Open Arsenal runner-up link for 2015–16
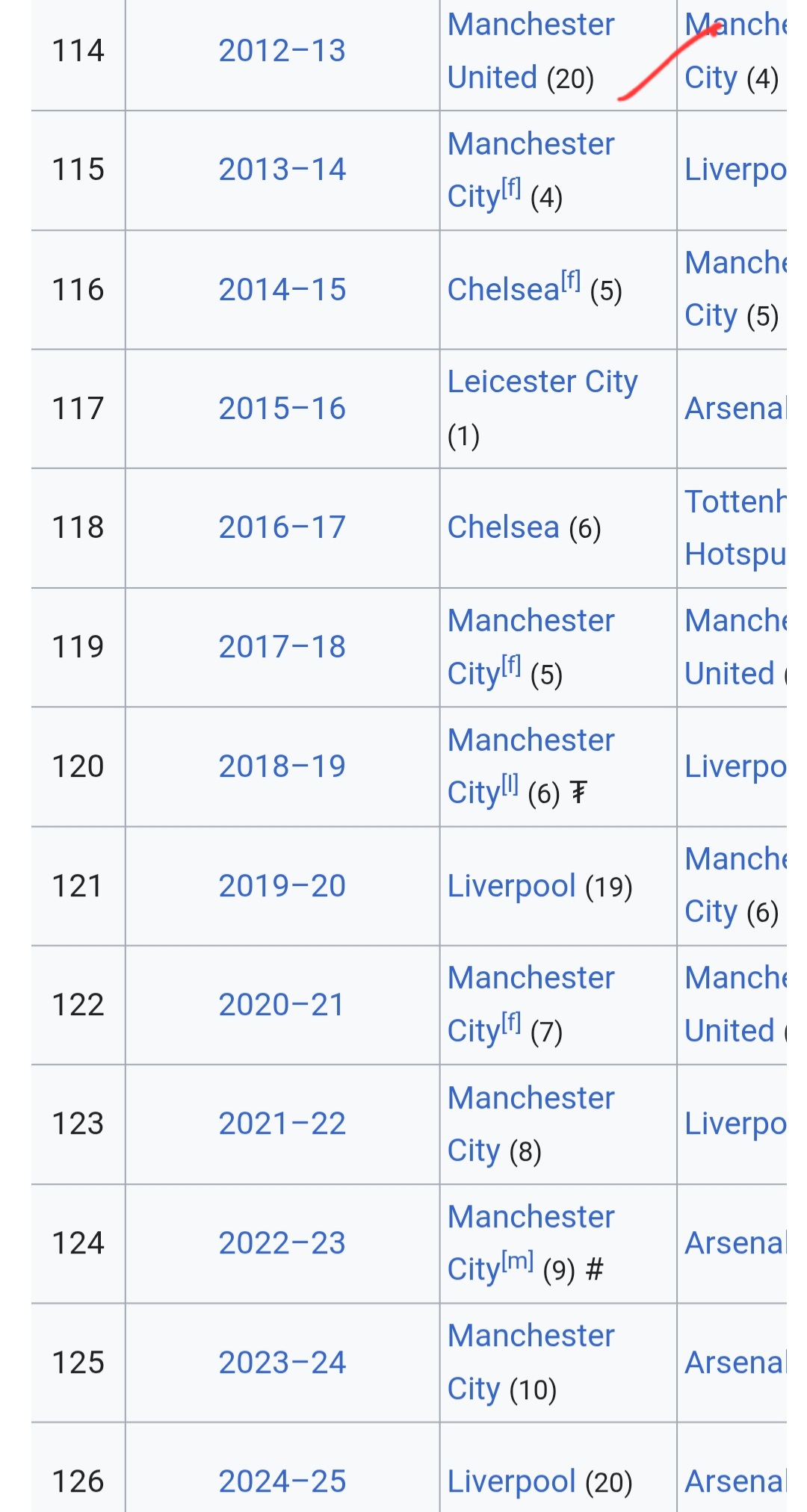 [x=736, y=409]
